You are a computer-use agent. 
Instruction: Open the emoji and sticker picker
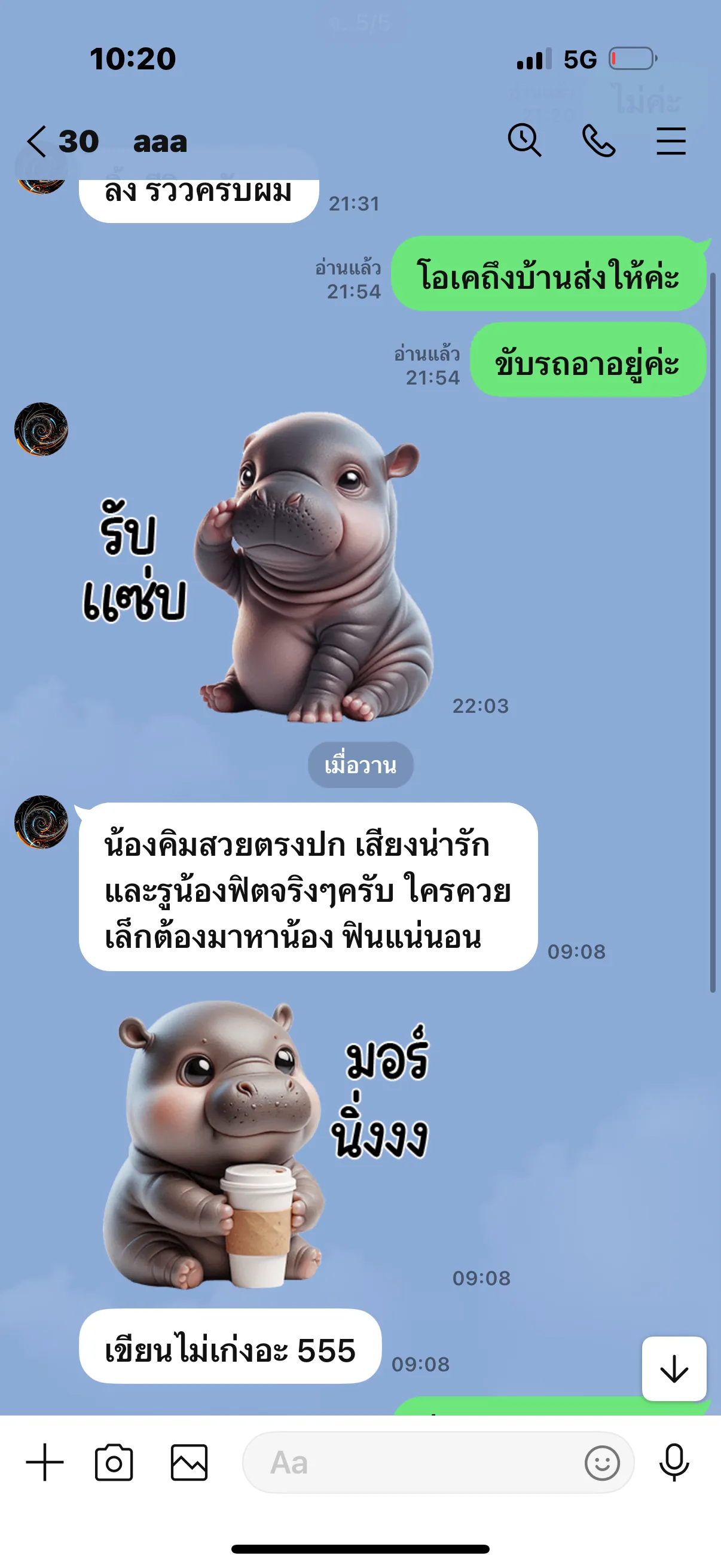coord(602,1462)
